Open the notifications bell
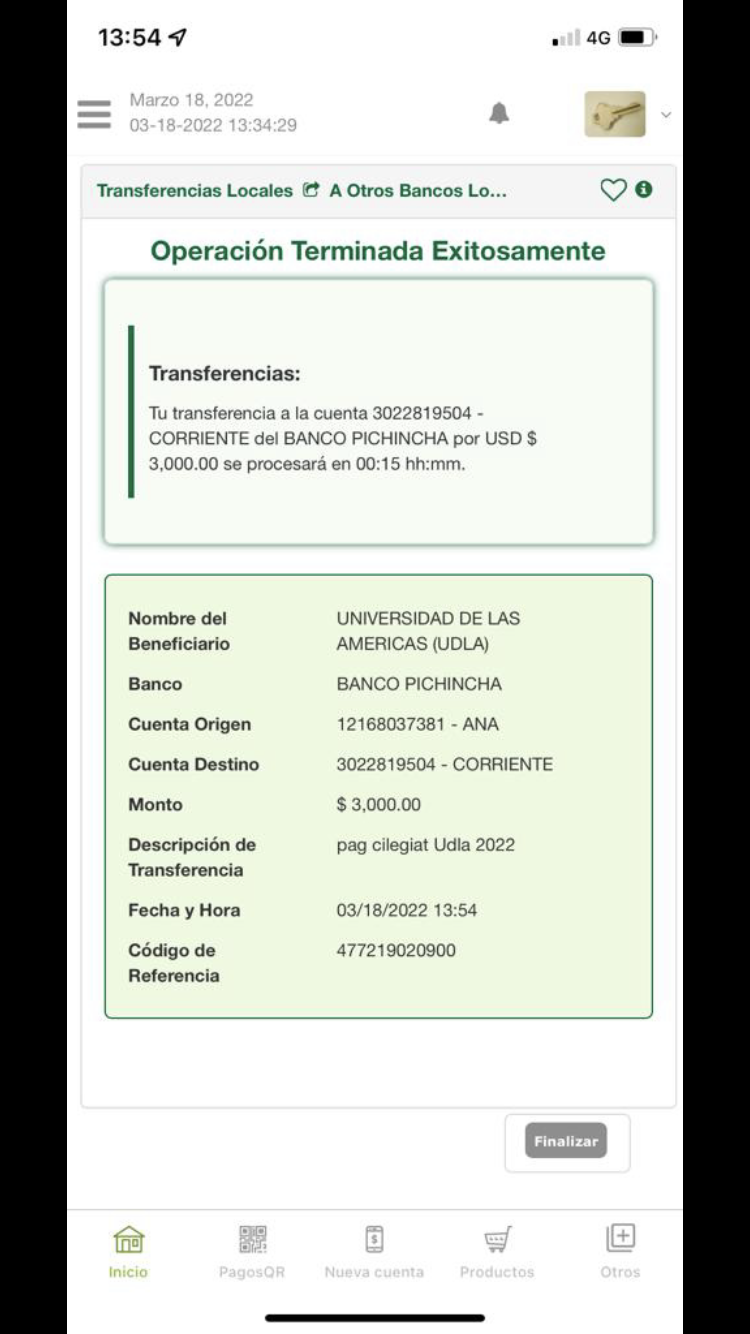This screenshot has width=750, height=1334. click(x=499, y=114)
